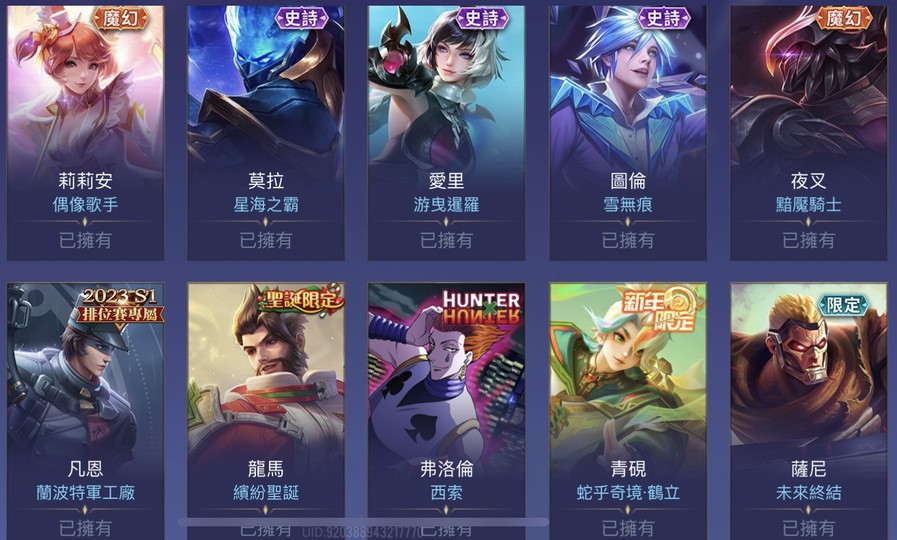The width and height of the screenshot is (897, 540).
Task: Open the 青硯 蛇乎奇境·鶴立 skin card
Action: [x=628, y=400]
